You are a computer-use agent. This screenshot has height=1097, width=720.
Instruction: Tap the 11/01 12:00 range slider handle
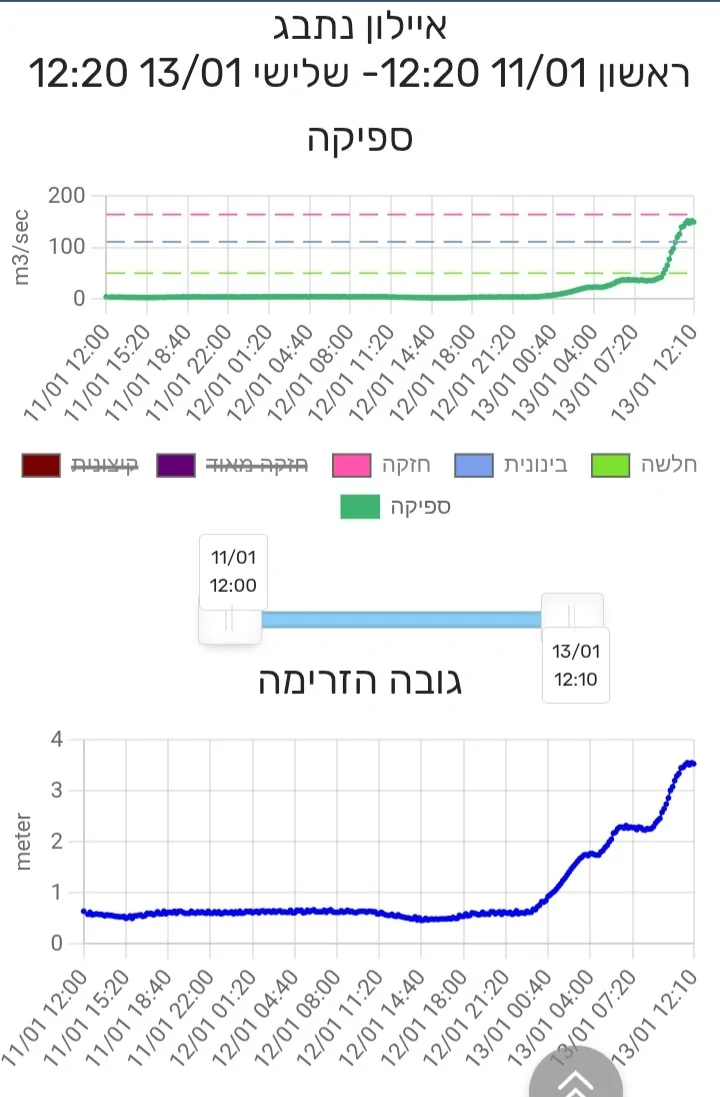click(230, 619)
